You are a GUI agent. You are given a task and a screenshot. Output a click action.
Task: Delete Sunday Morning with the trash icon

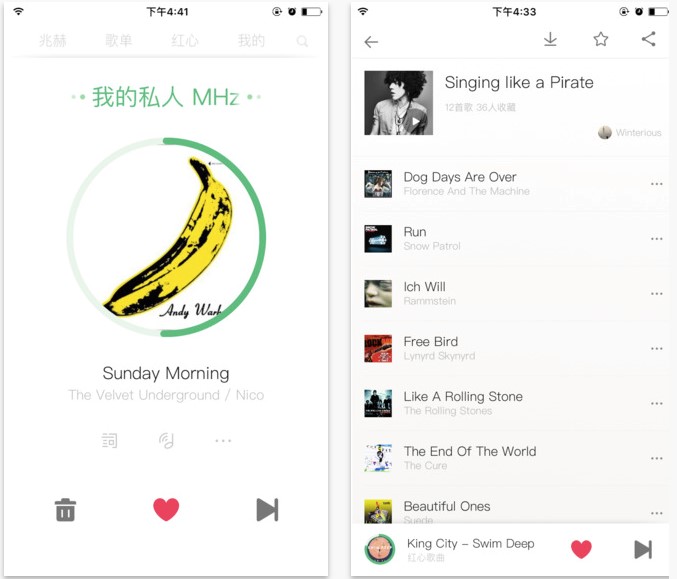65,510
